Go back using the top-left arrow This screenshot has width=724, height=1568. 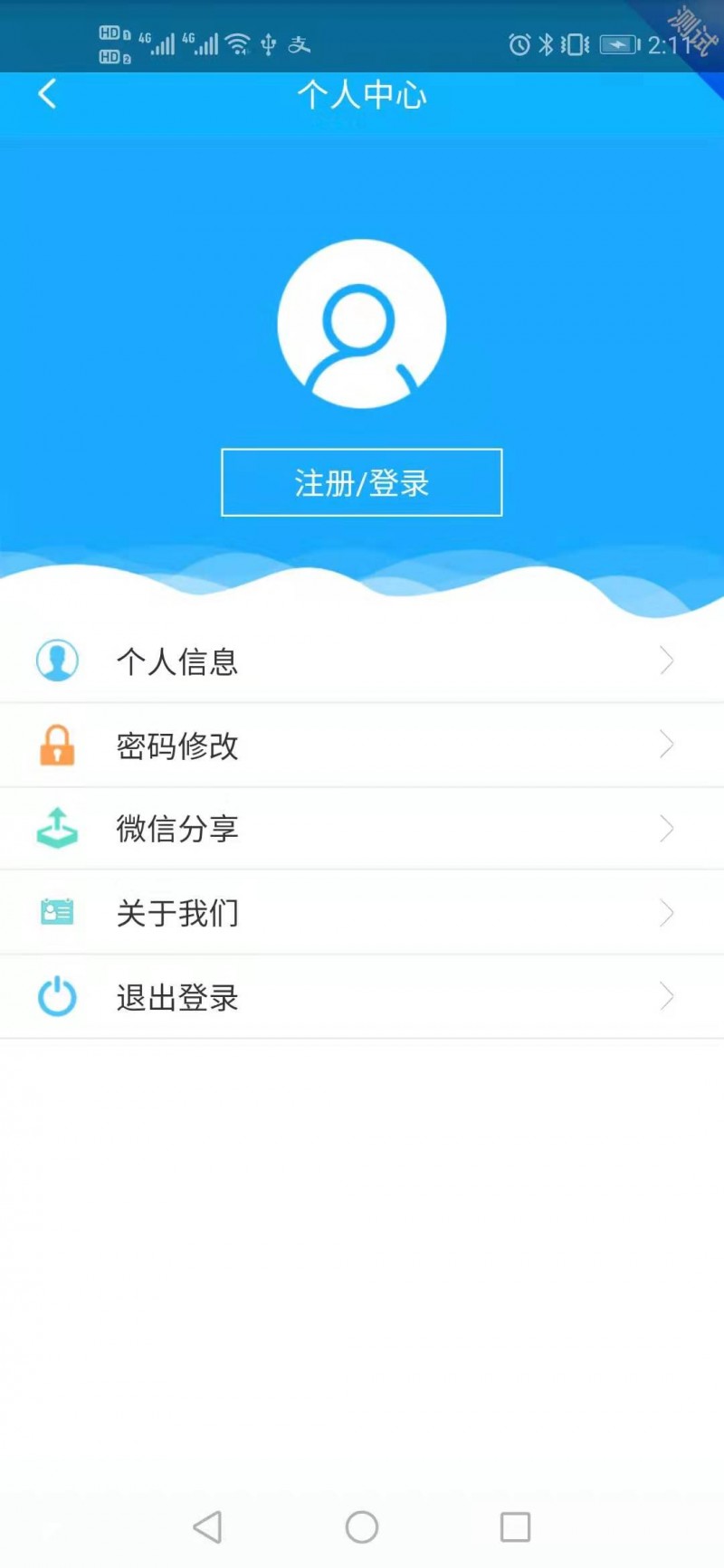pyautogui.click(x=47, y=93)
